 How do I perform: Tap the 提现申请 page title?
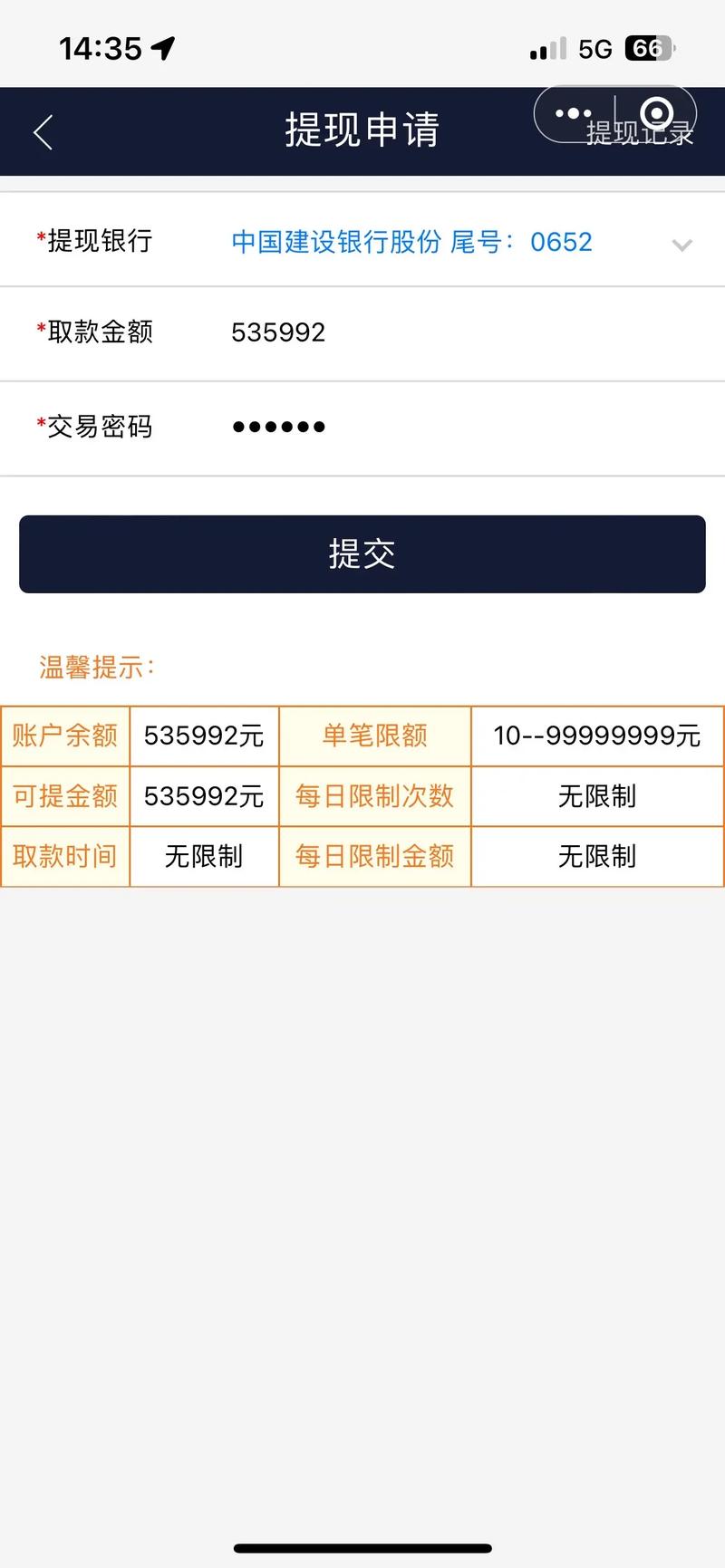pos(362,130)
